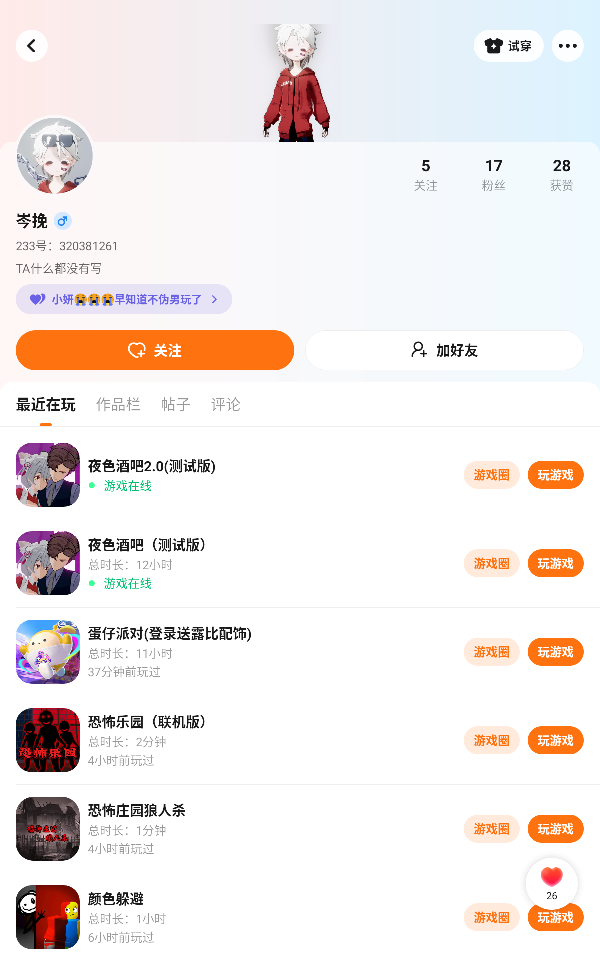The width and height of the screenshot is (600, 960).
Task: Open 游戏圈 for 夜色酒吧（测试版）
Action: click(x=491, y=564)
